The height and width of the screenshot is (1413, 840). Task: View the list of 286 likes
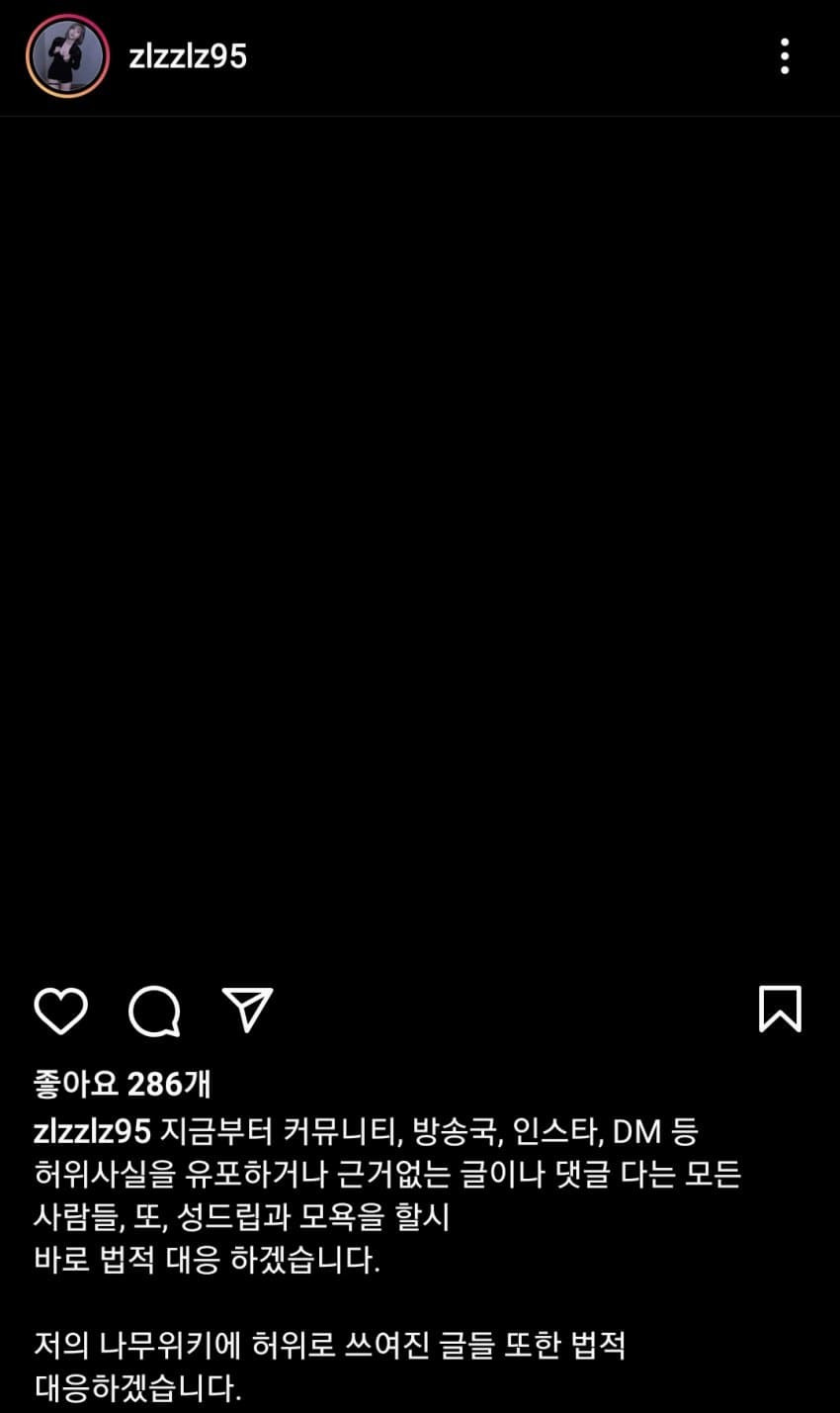[x=123, y=1084]
